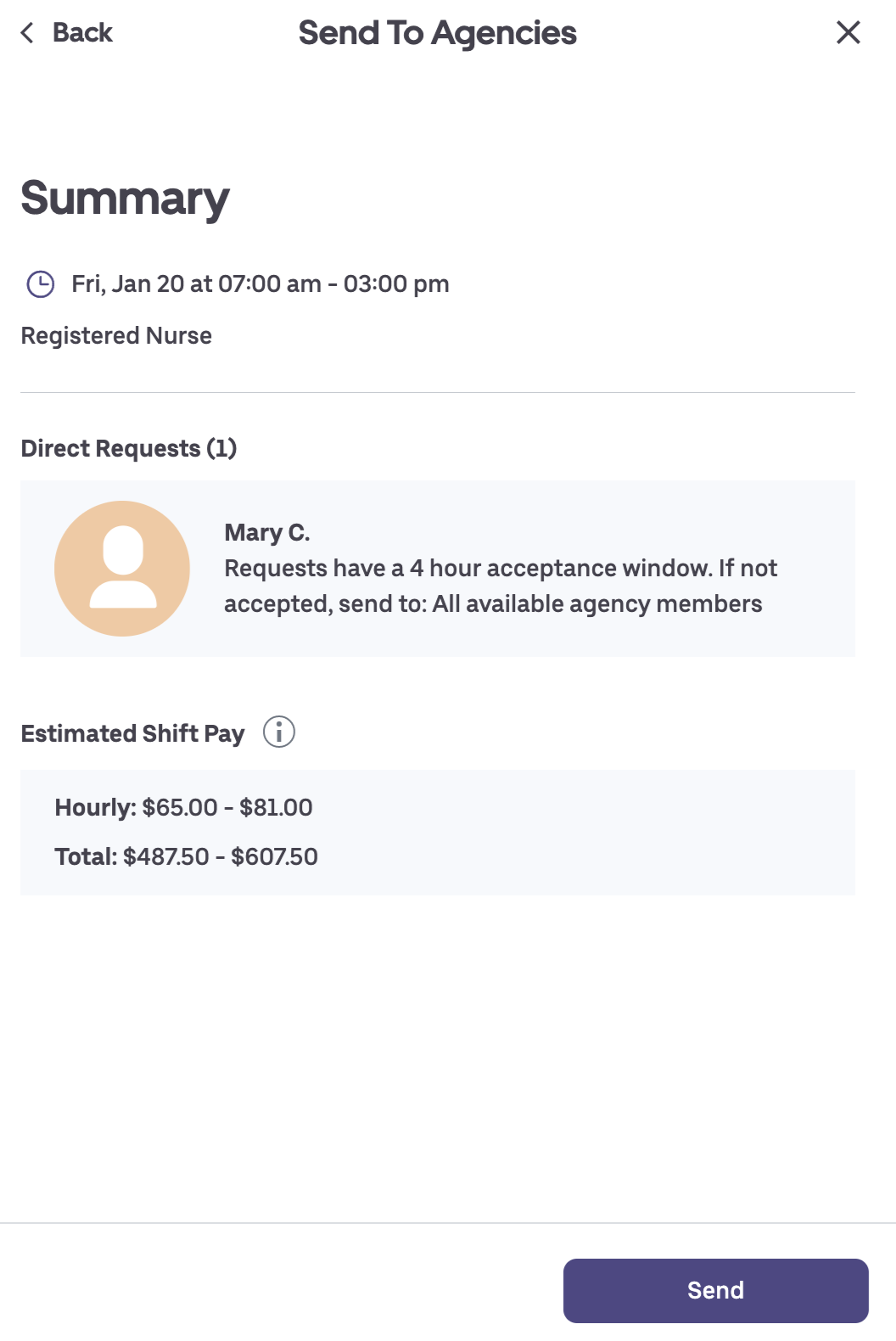Go back to the previous step
Screen dimensions: 896x1341
click(x=66, y=33)
